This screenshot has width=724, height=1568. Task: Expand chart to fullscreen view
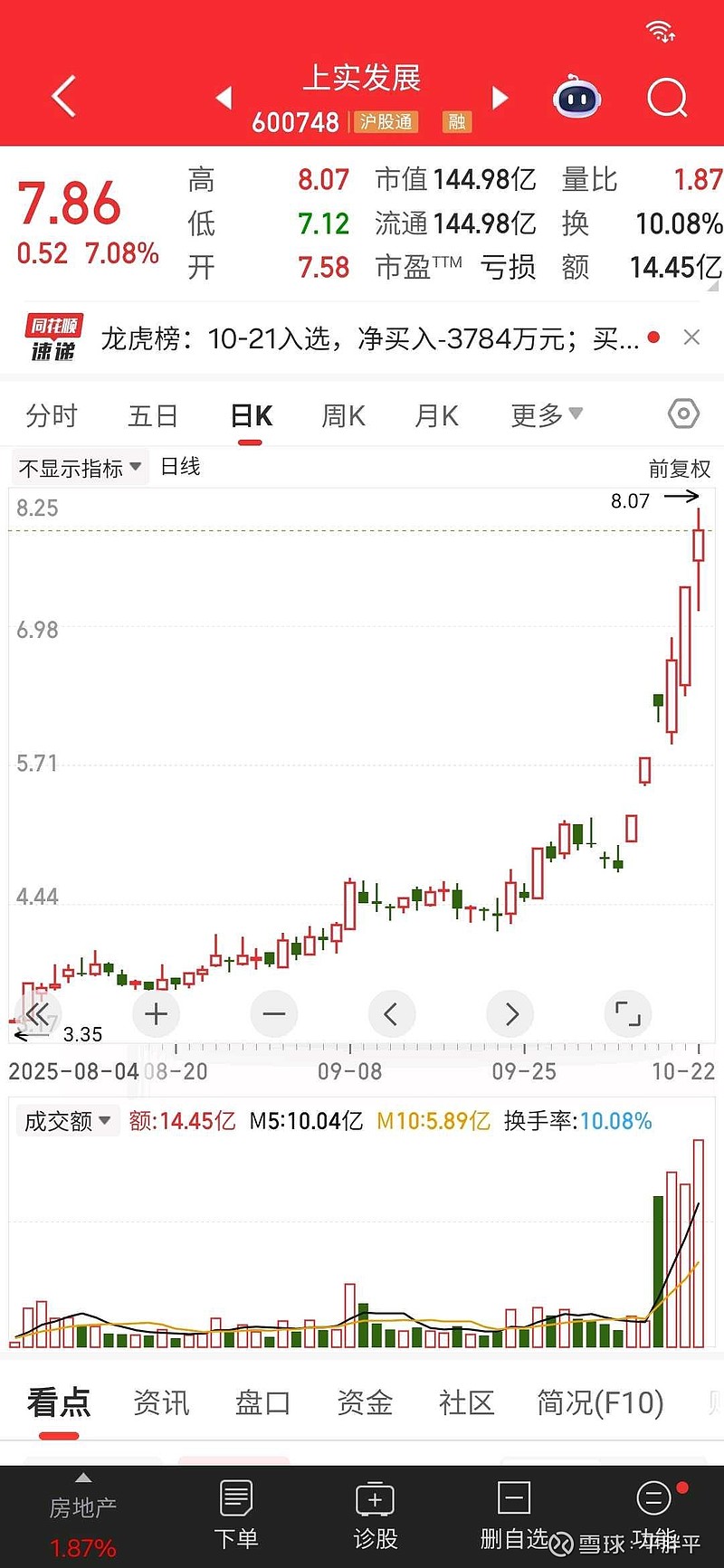pyautogui.click(x=627, y=1013)
